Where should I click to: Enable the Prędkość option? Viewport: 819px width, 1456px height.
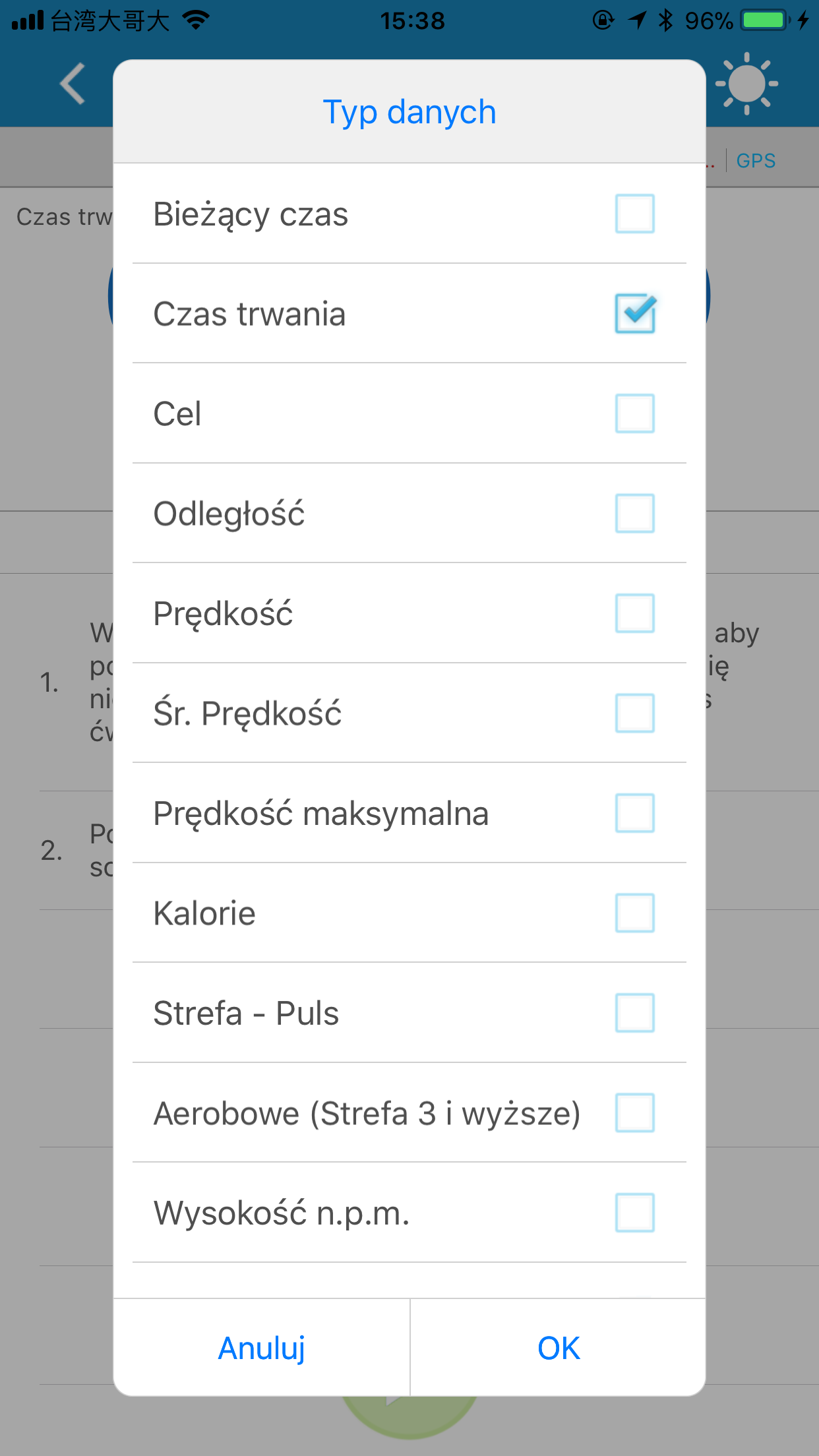[634, 613]
